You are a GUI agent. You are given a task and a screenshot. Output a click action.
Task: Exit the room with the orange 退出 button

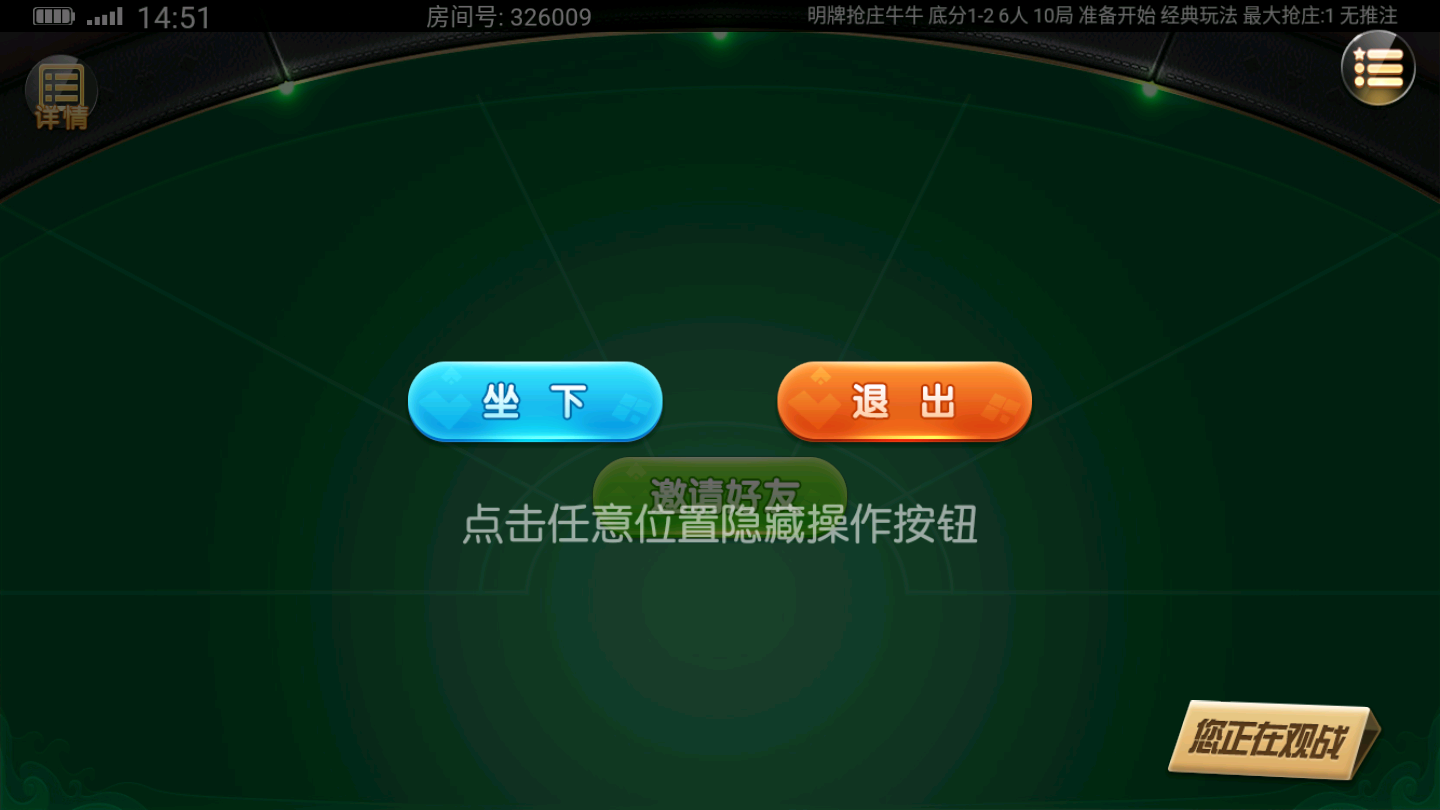(904, 401)
